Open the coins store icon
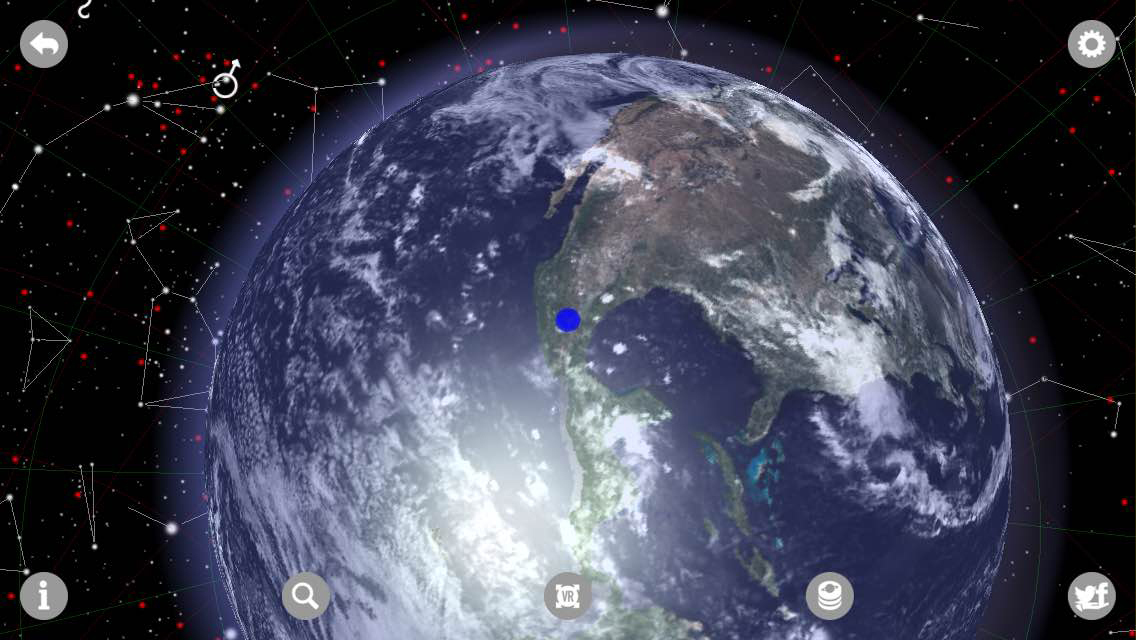The image size is (1136, 640). (829, 596)
